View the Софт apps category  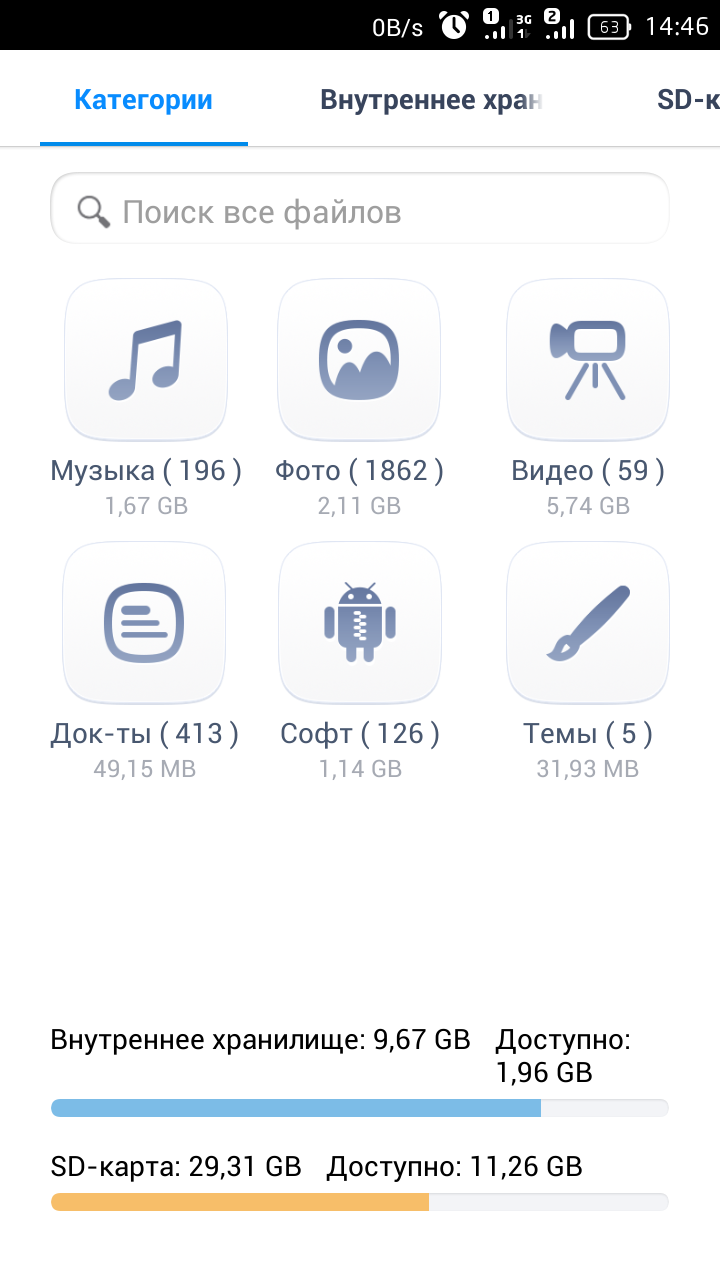click(x=360, y=623)
